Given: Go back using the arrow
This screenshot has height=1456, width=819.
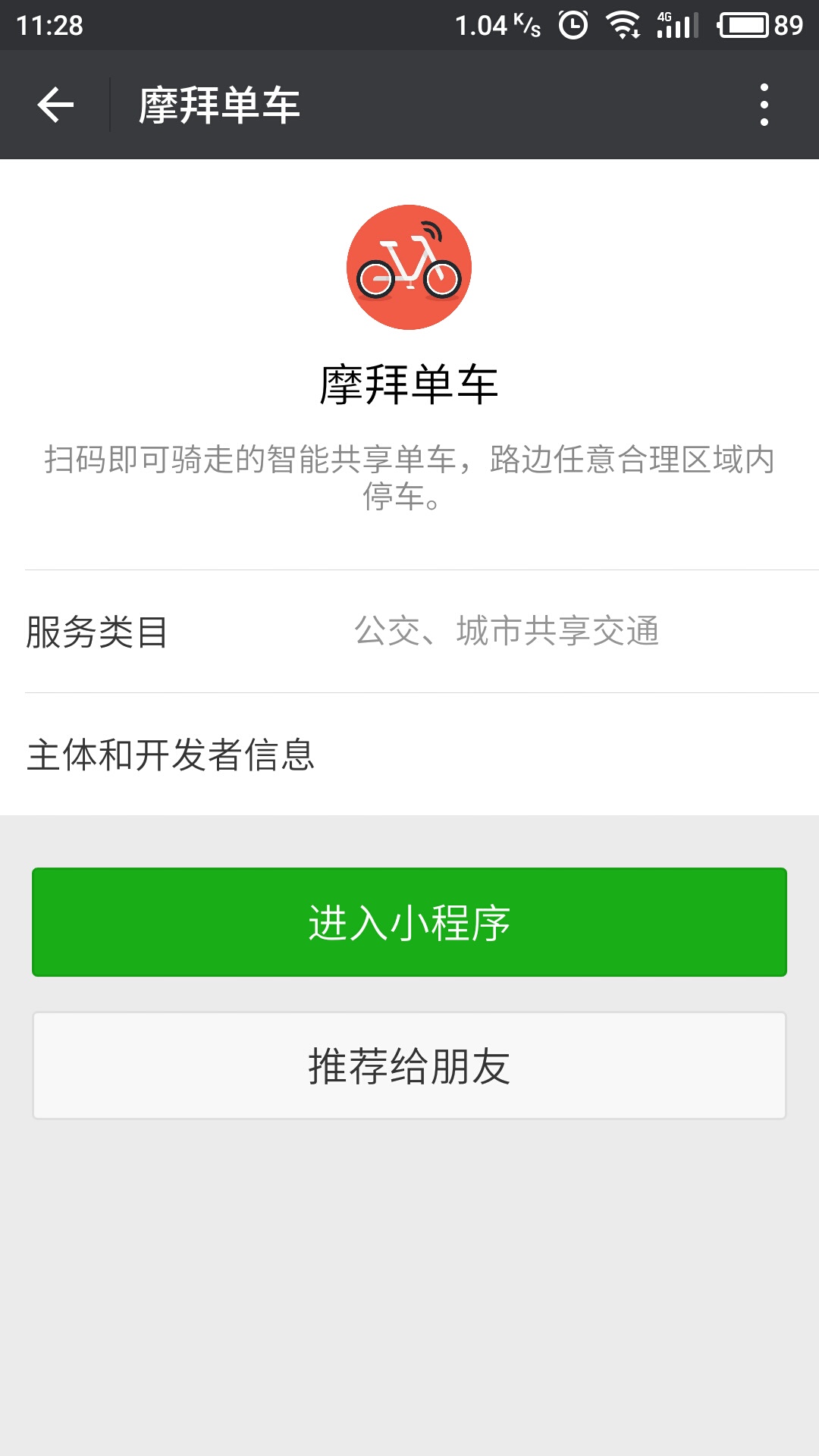Looking at the screenshot, I should [55, 105].
